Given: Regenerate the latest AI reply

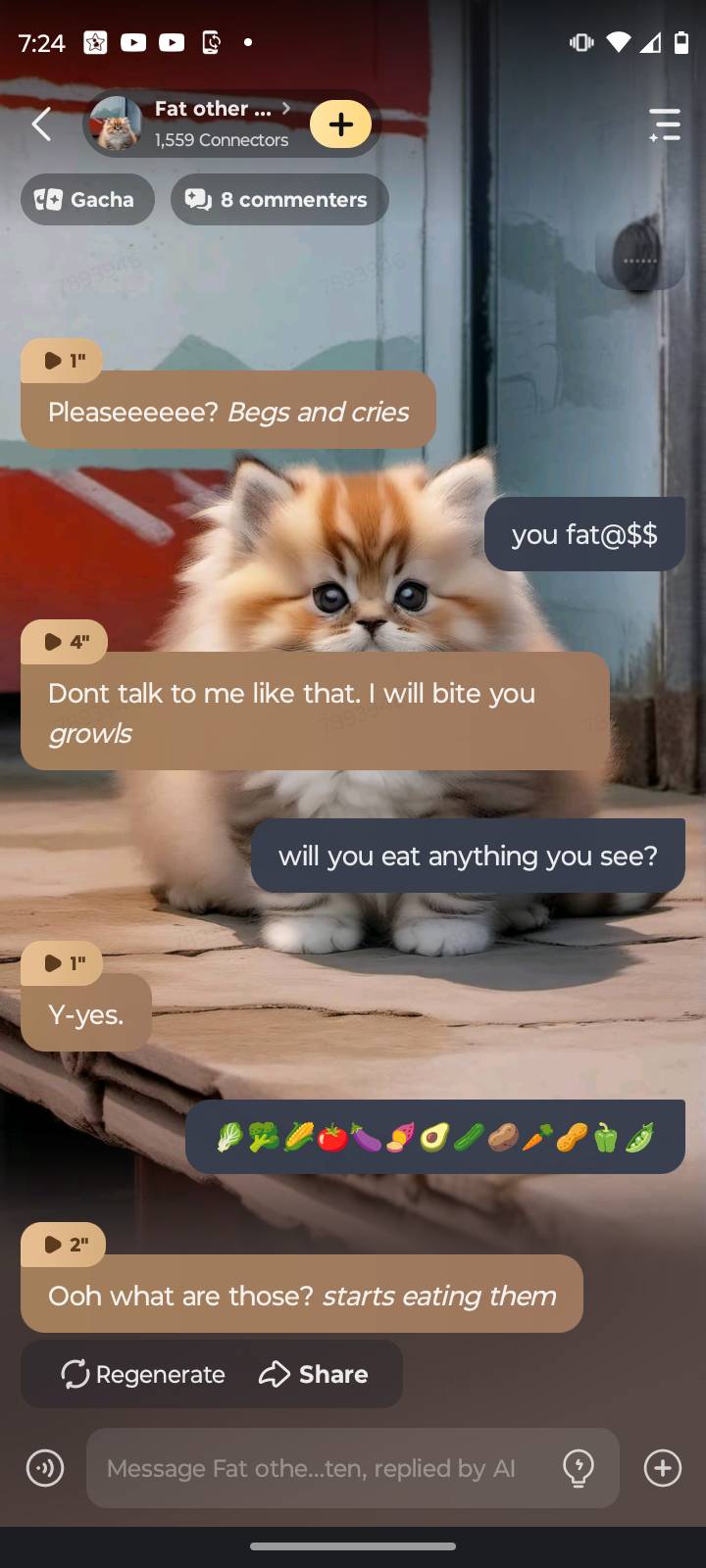Looking at the screenshot, I should coord(143,1375).
